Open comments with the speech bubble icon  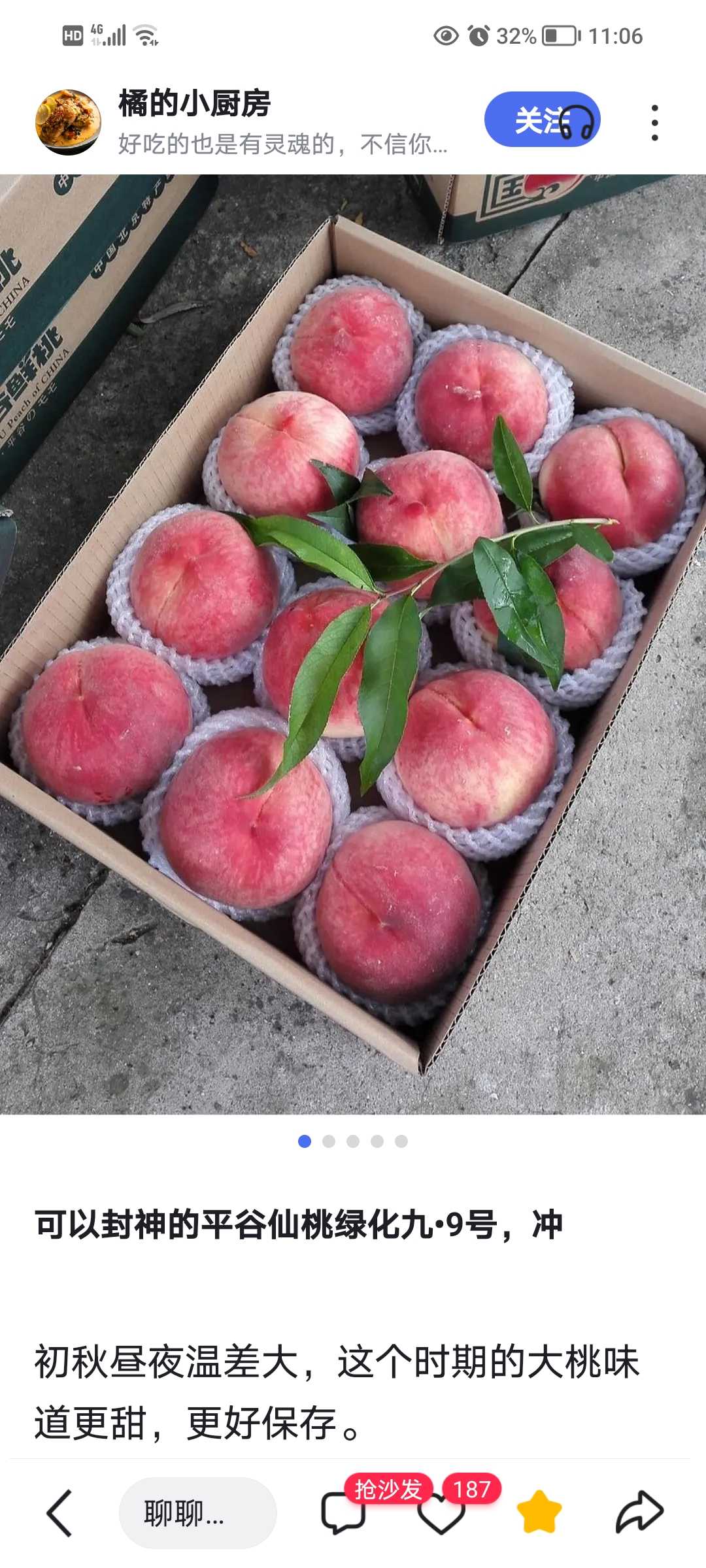(x=343, y=1513)
